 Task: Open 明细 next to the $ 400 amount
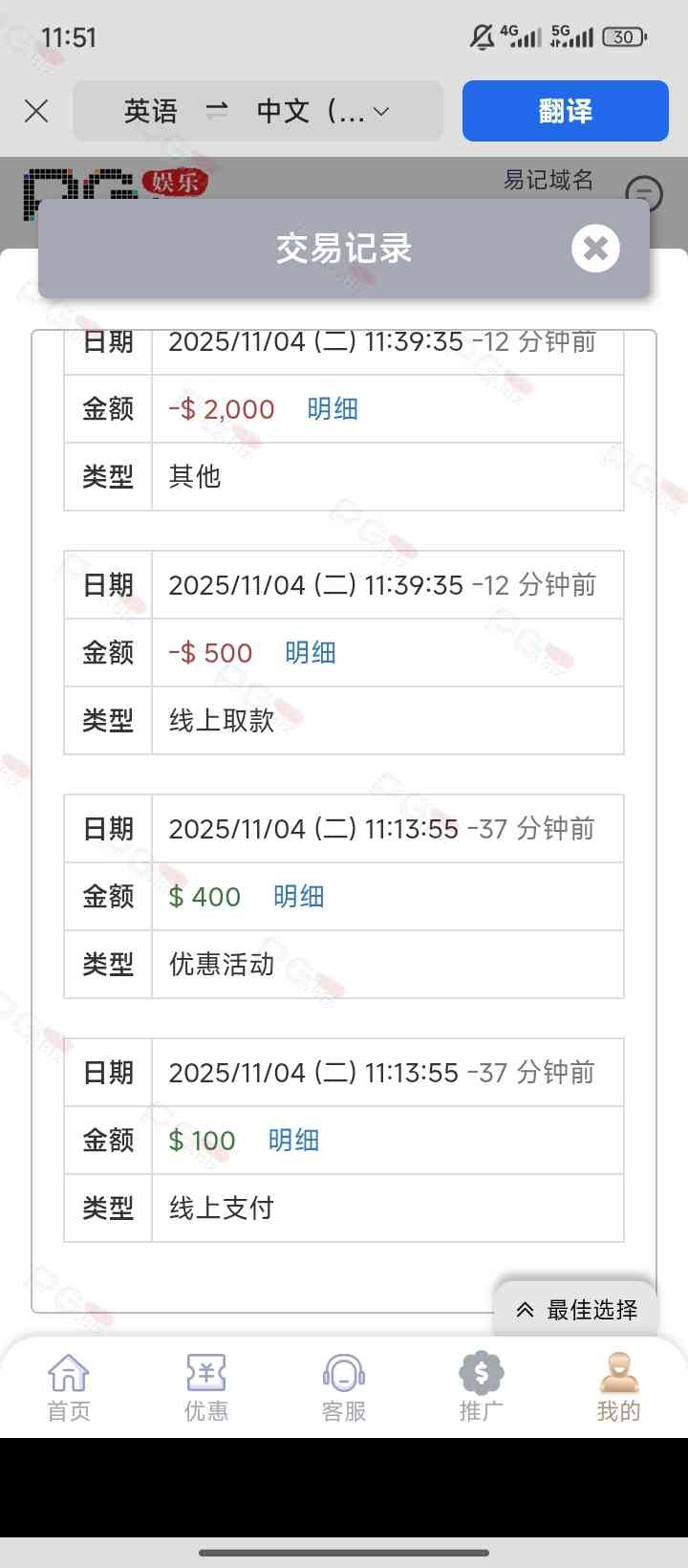[299, 897]
